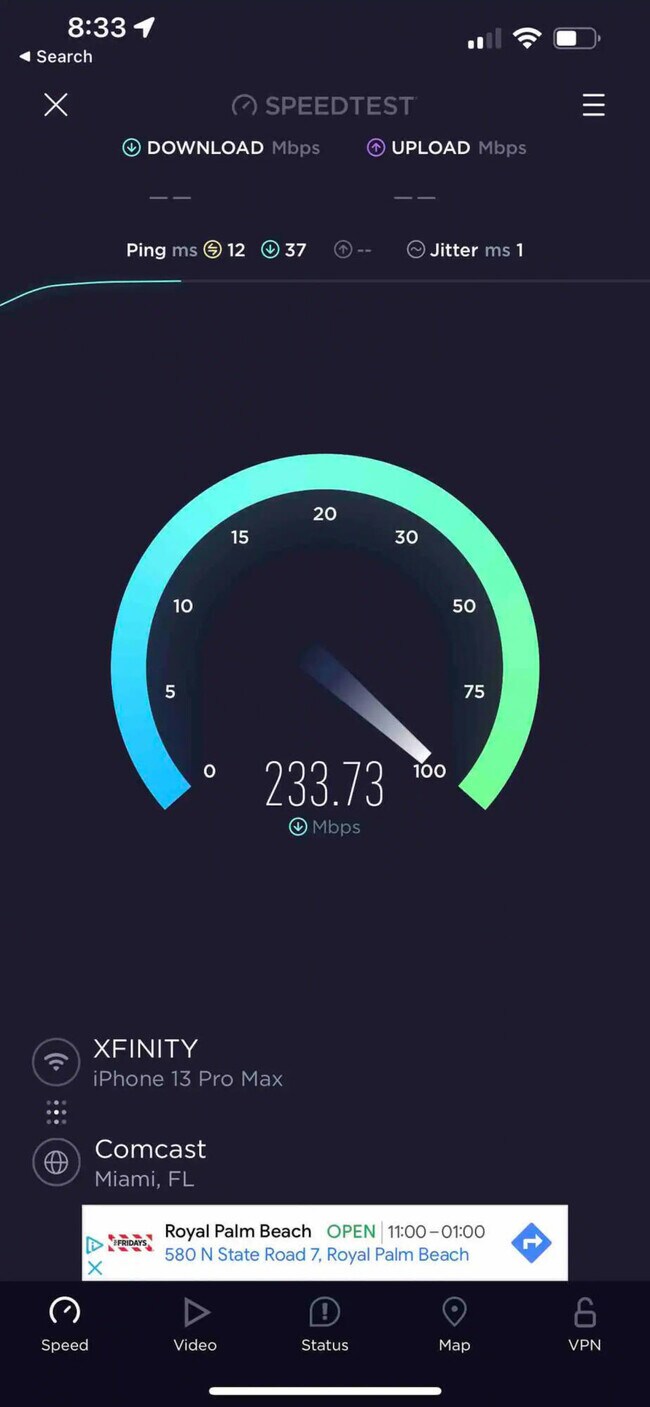Switch to the Video tab

pyautogui.click(x=195, y=1324)
